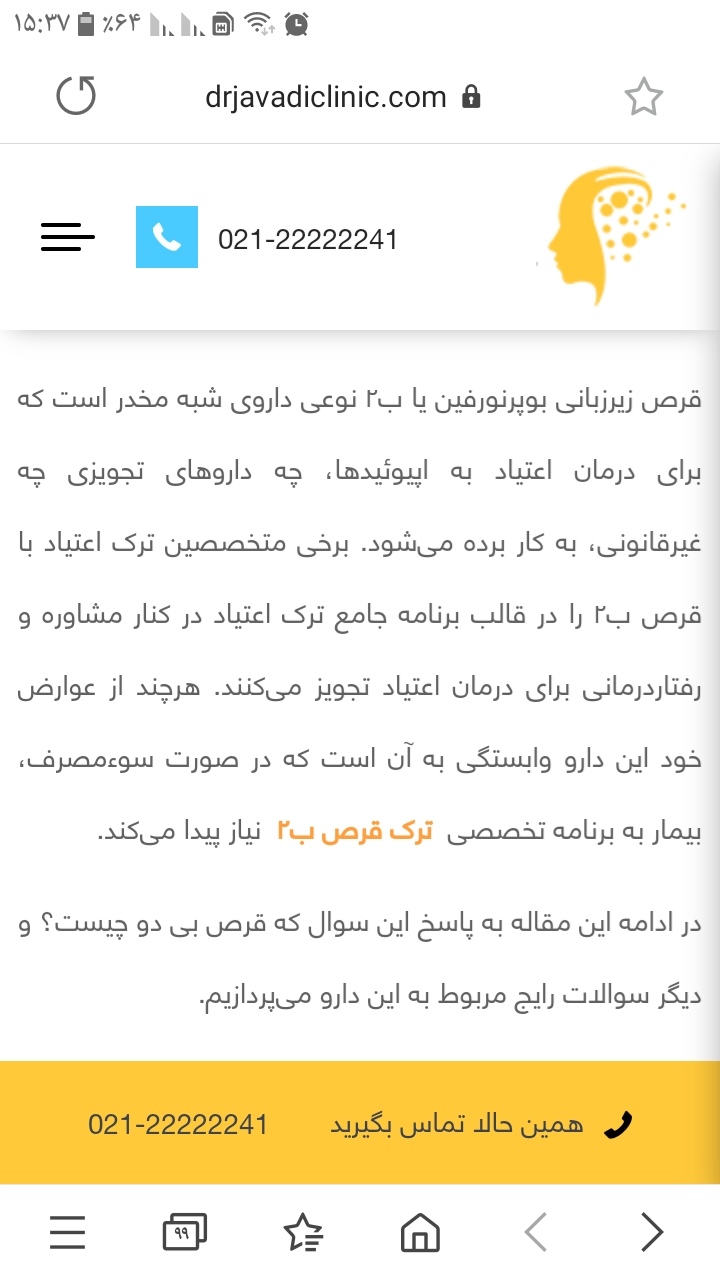This screenshot has width=720, height=1280.
Task: Go to the browser home page
Action: coord(420,1232)
